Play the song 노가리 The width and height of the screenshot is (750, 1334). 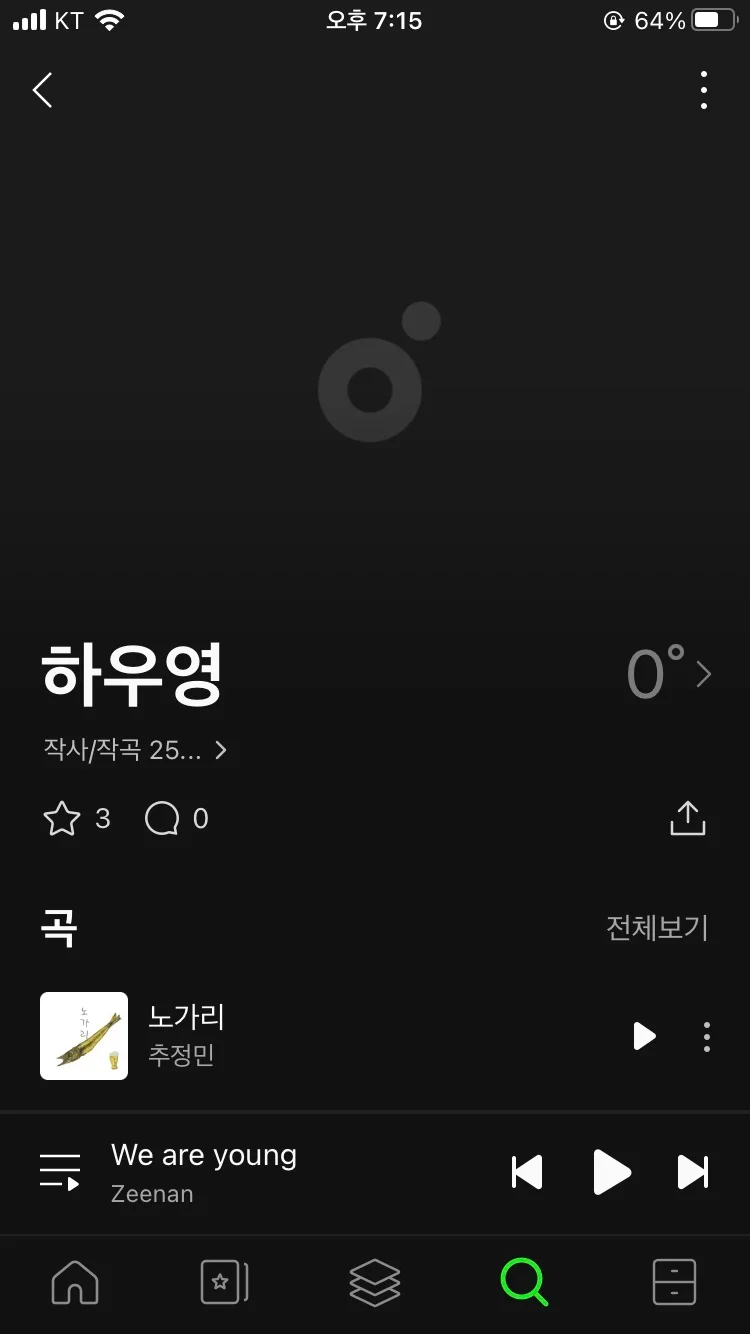(x=644, y=1036)
